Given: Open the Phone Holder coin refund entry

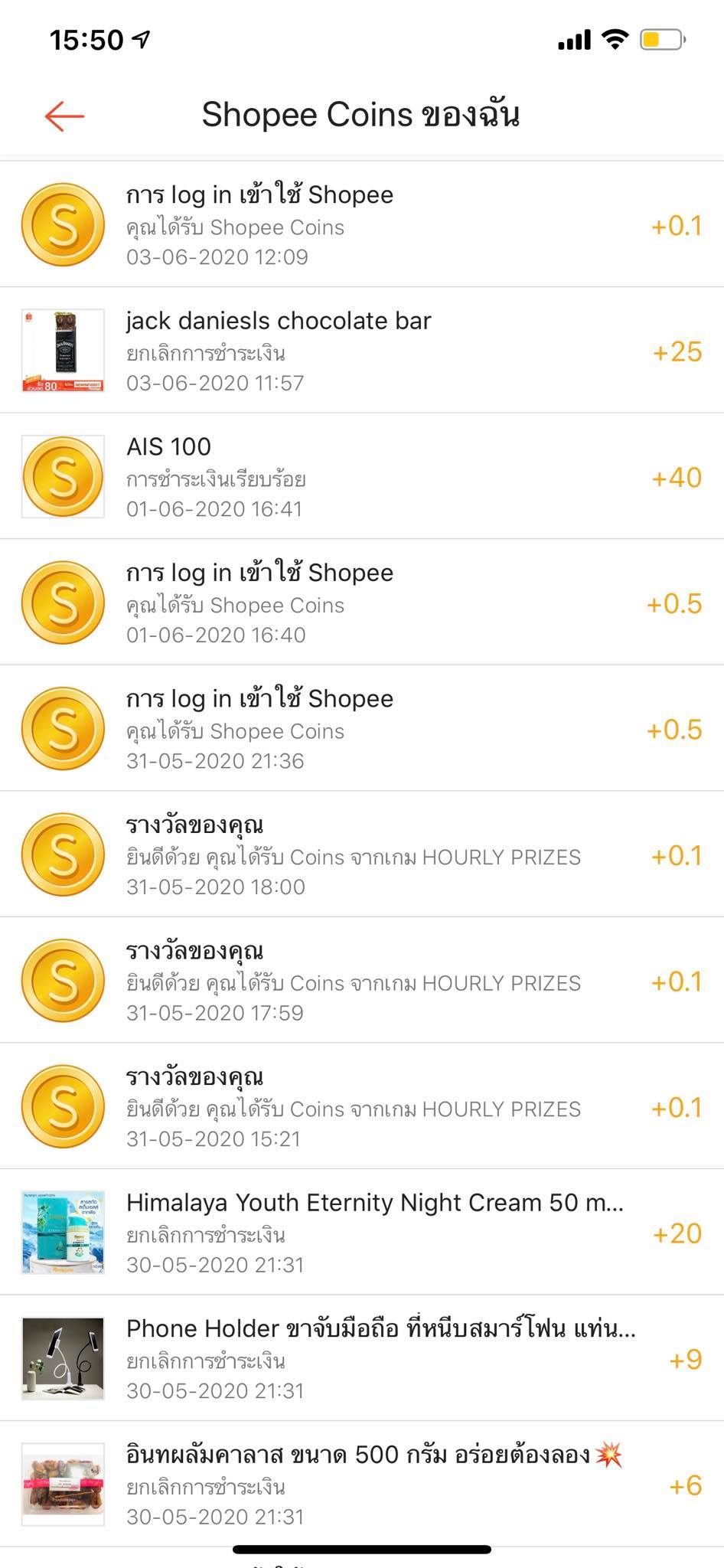Looking at the screenshot, I should click(361, 1358).
